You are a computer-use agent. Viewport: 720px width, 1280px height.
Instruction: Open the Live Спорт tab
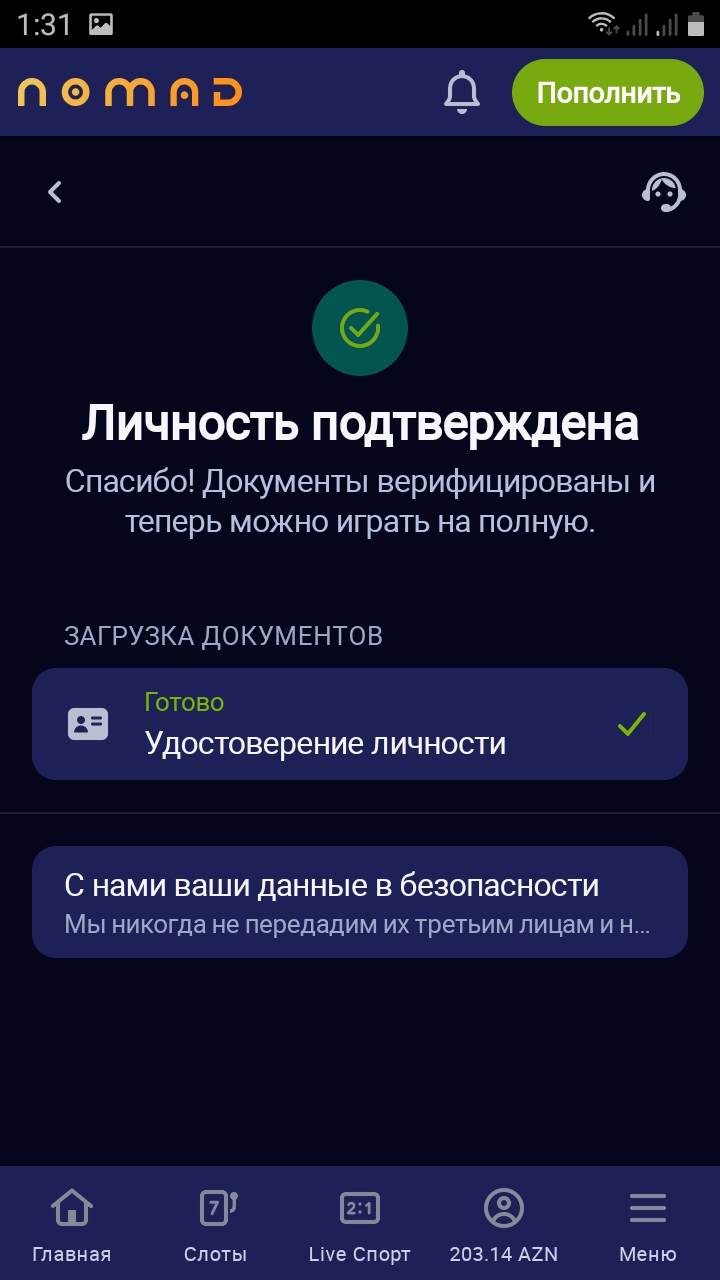(x=360, y=1226)
